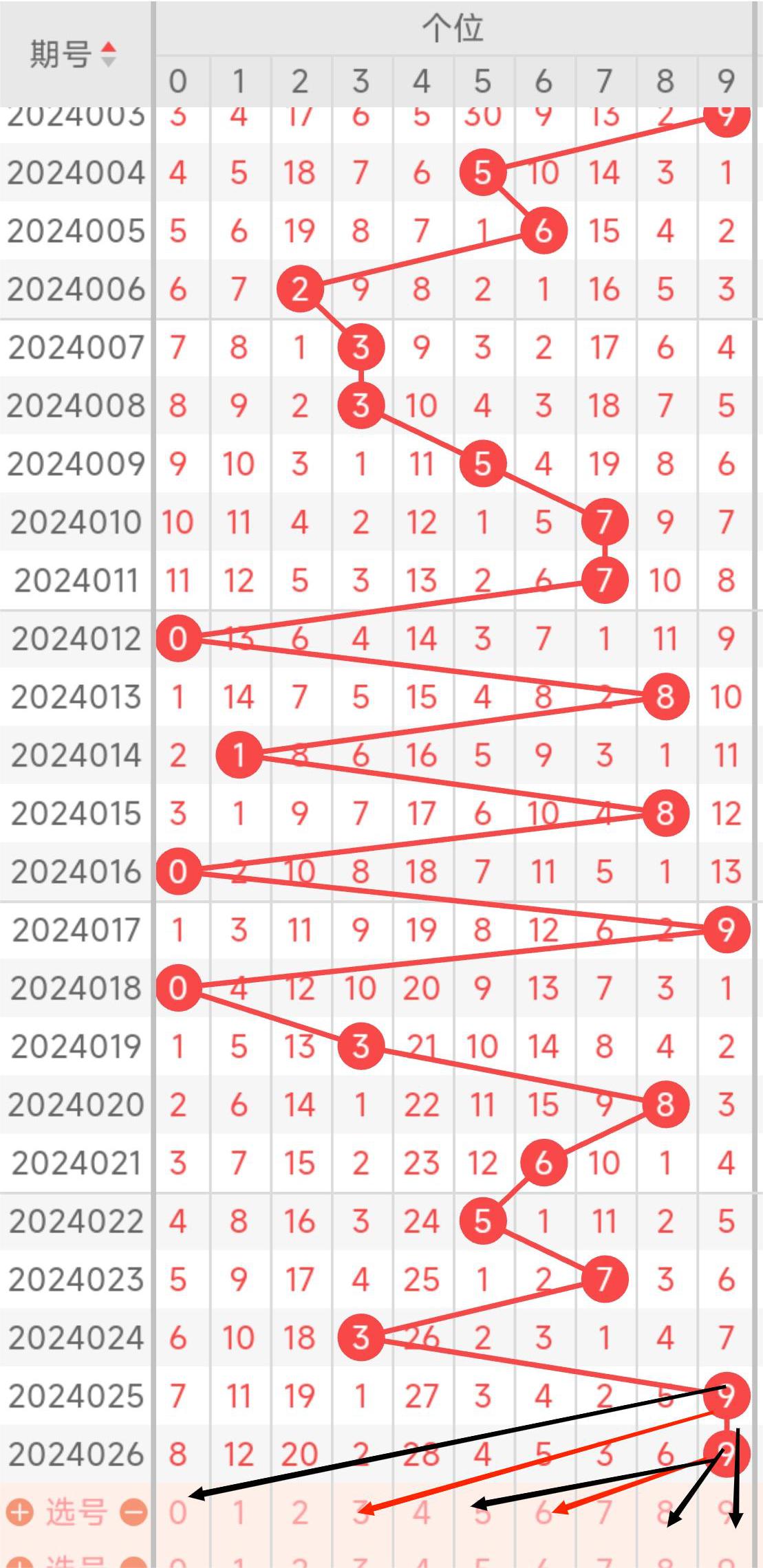Choose number 2 in the first 选号 row

[299, 1512]
